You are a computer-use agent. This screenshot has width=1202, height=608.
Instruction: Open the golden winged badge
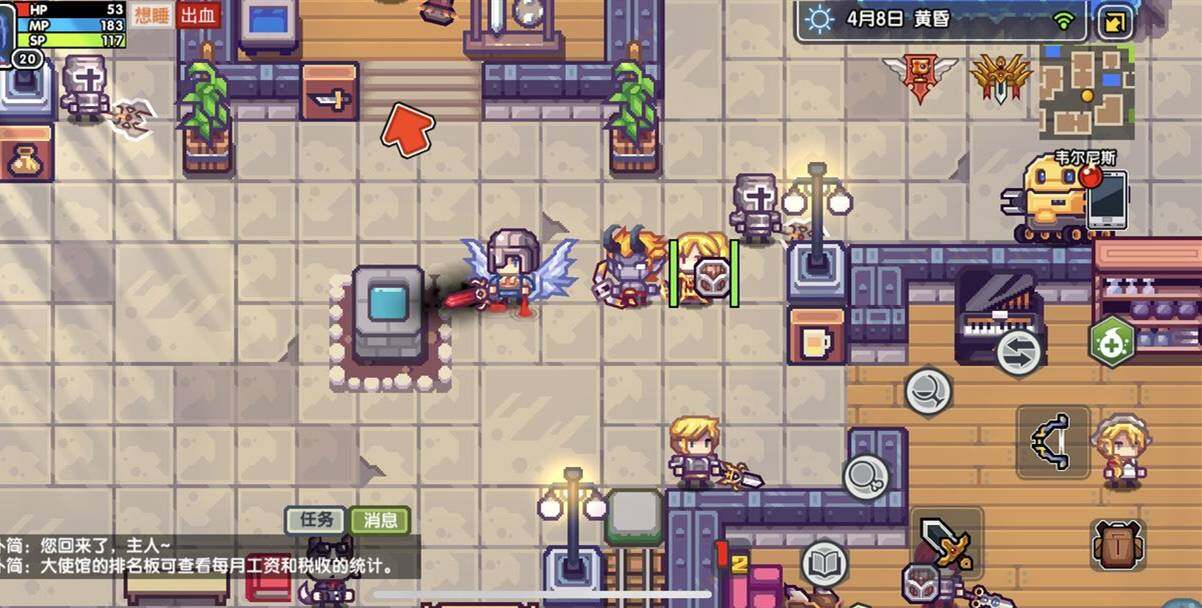point(1001,77)
